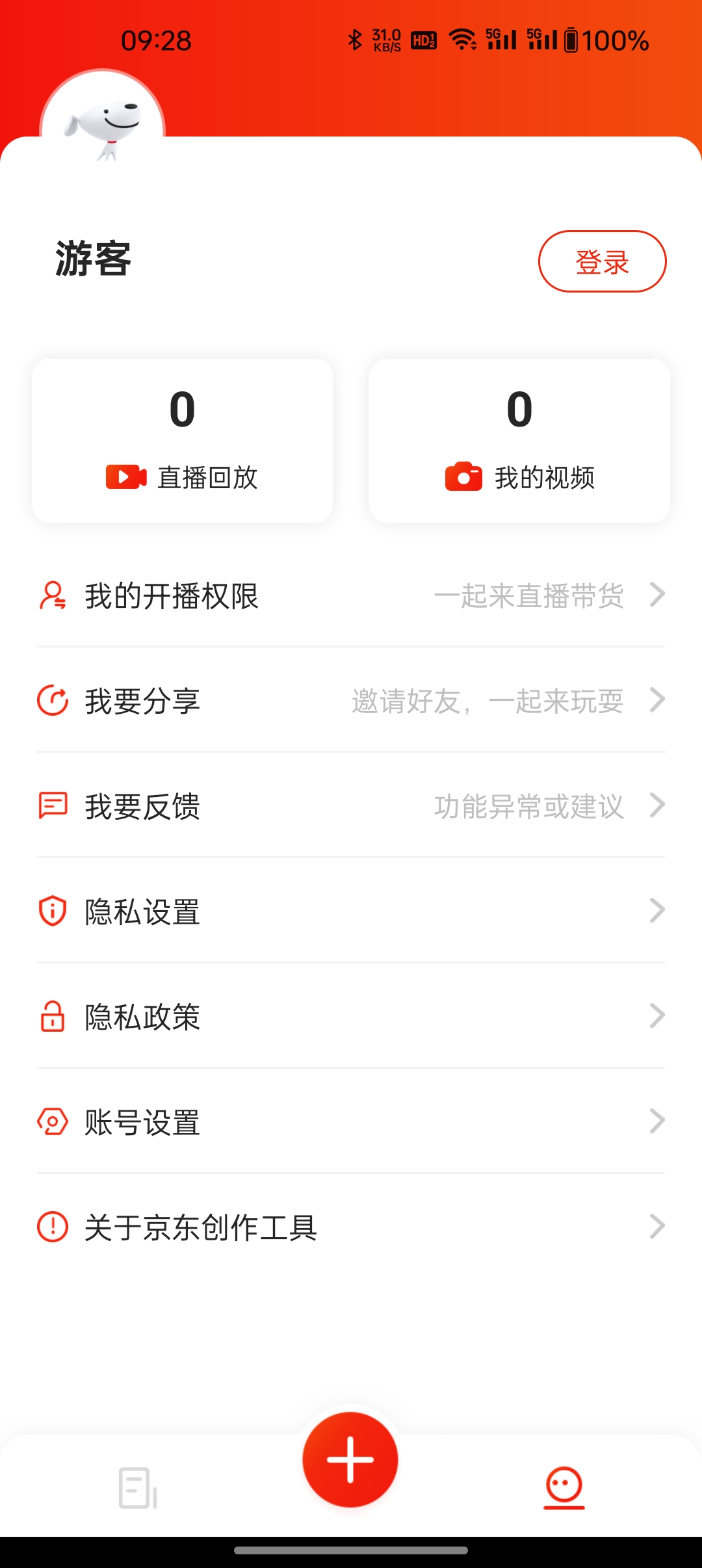Click the 我的视频 camera icon
The height and width of the screenshot is (1568, 702).
[x=463, y=477]
